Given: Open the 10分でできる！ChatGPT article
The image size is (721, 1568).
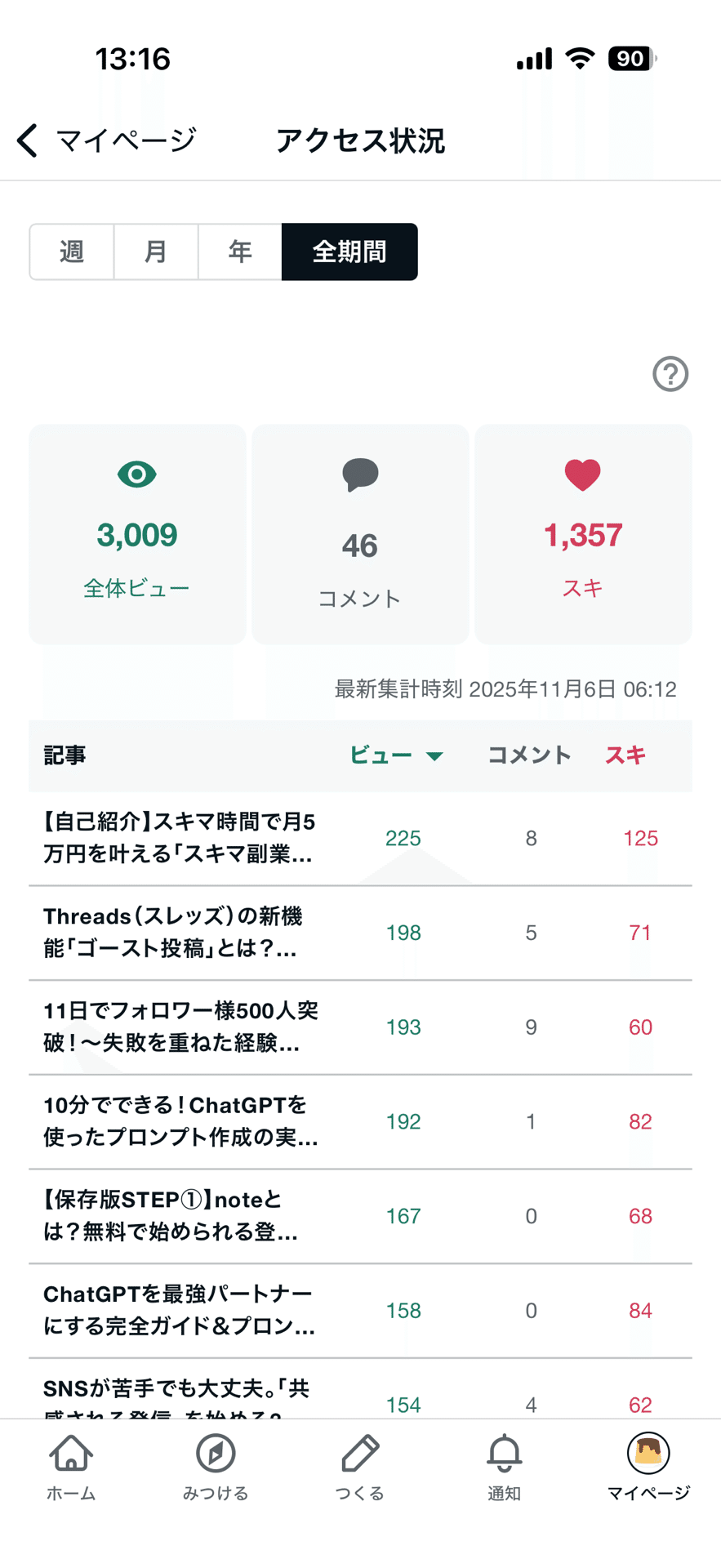Looking at the screenshot, I should [180, 1121].
